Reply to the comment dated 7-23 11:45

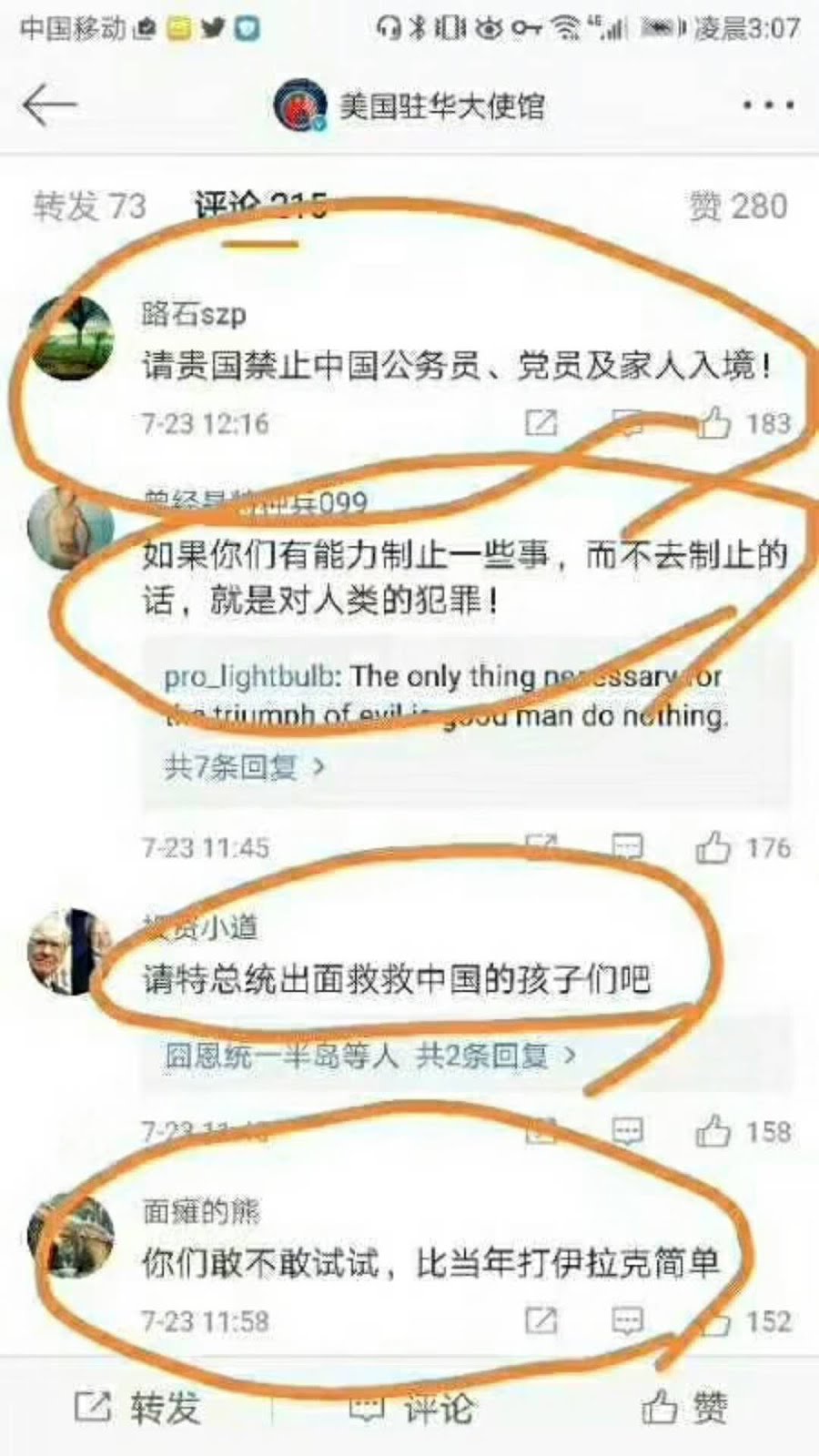627,848
